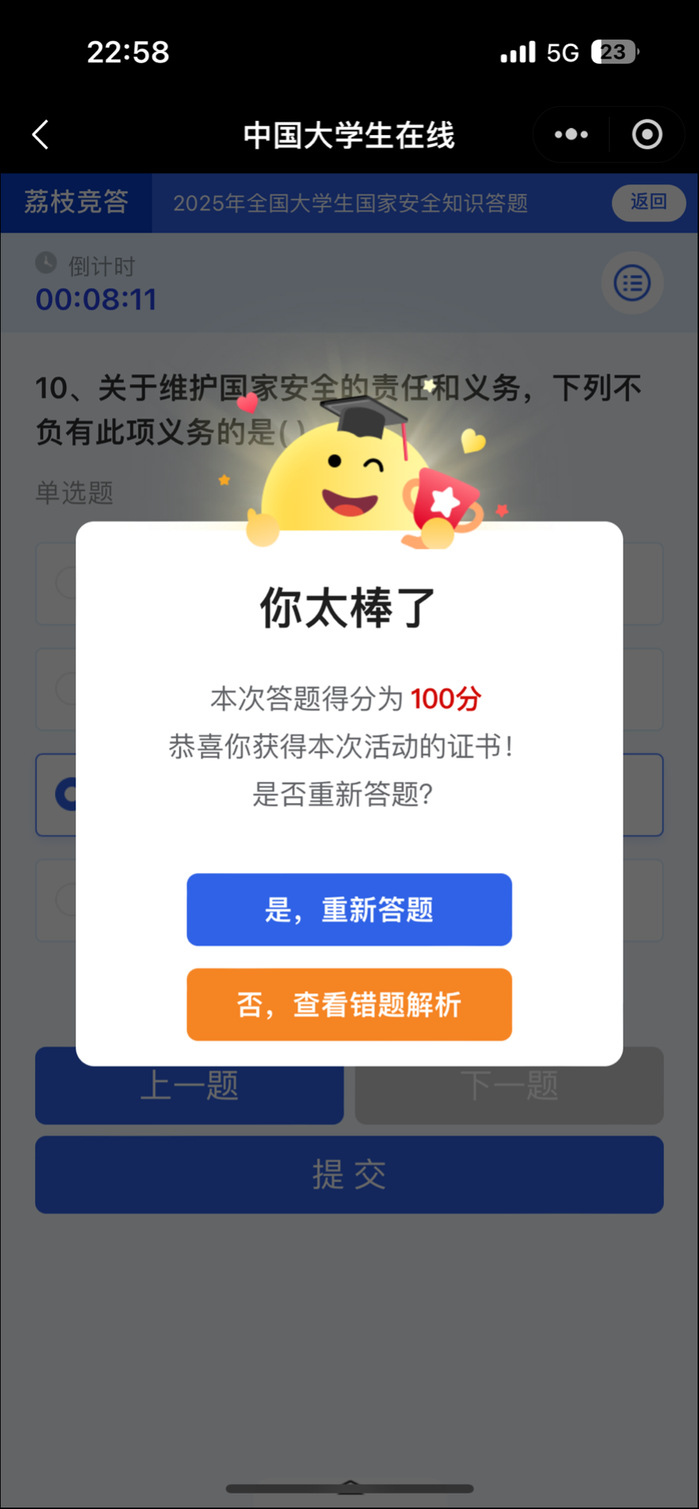699x1509 pixels.
Task: Tap 提交 to submit answers
Action: [349, 1174]
